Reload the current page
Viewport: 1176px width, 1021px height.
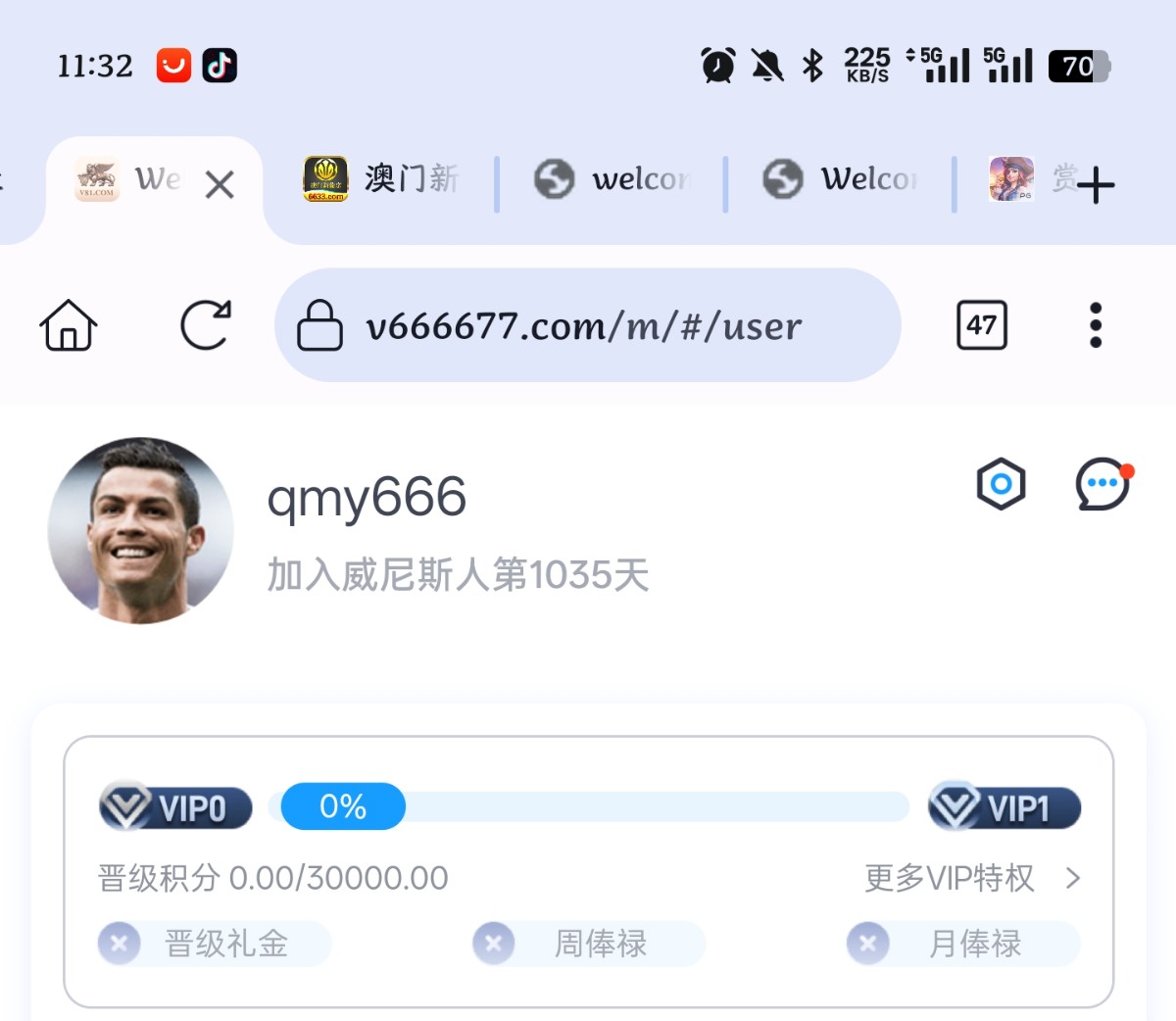click(x=206, y=325)
